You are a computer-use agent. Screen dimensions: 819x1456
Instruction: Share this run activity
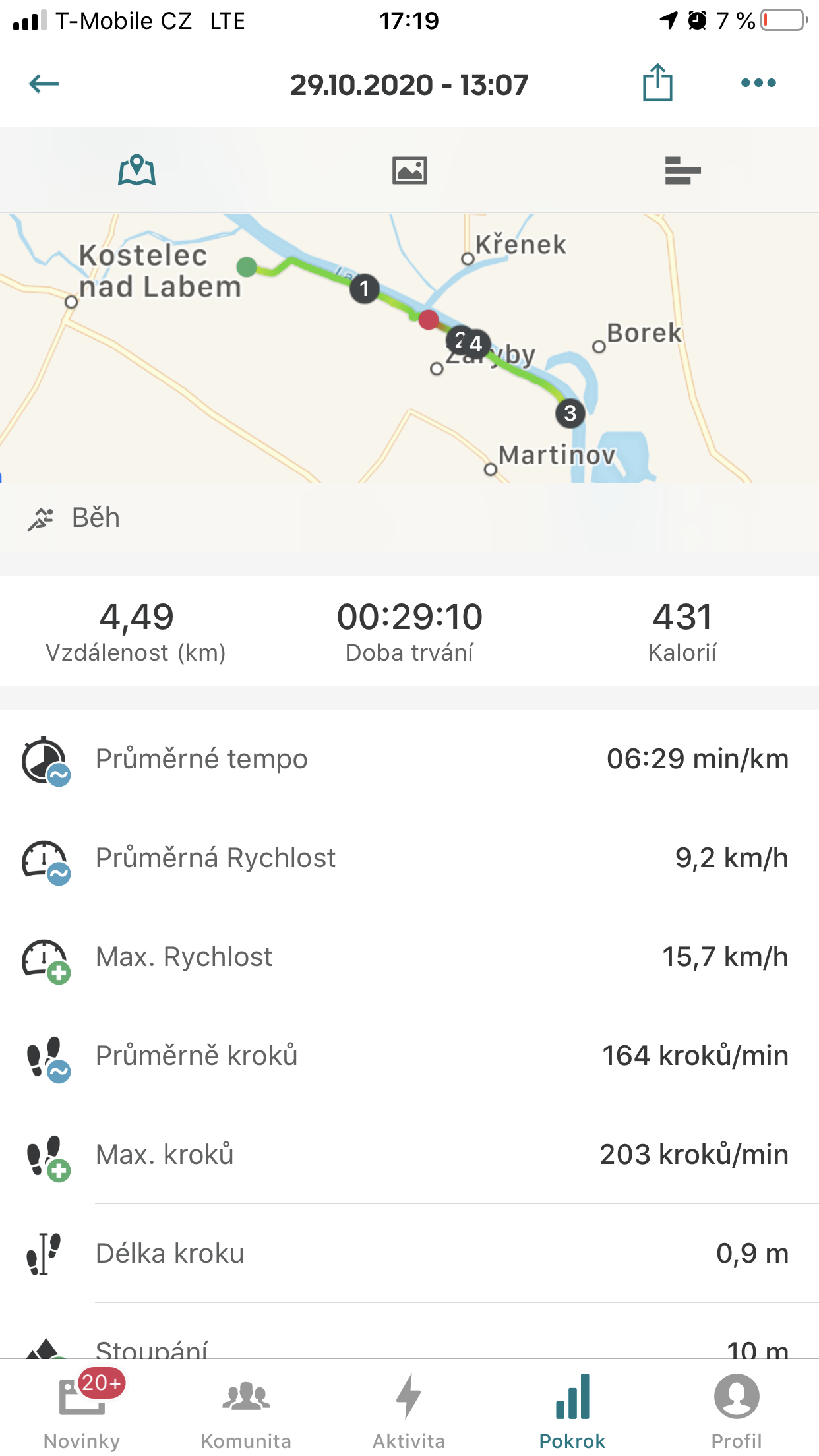point(657,82)
